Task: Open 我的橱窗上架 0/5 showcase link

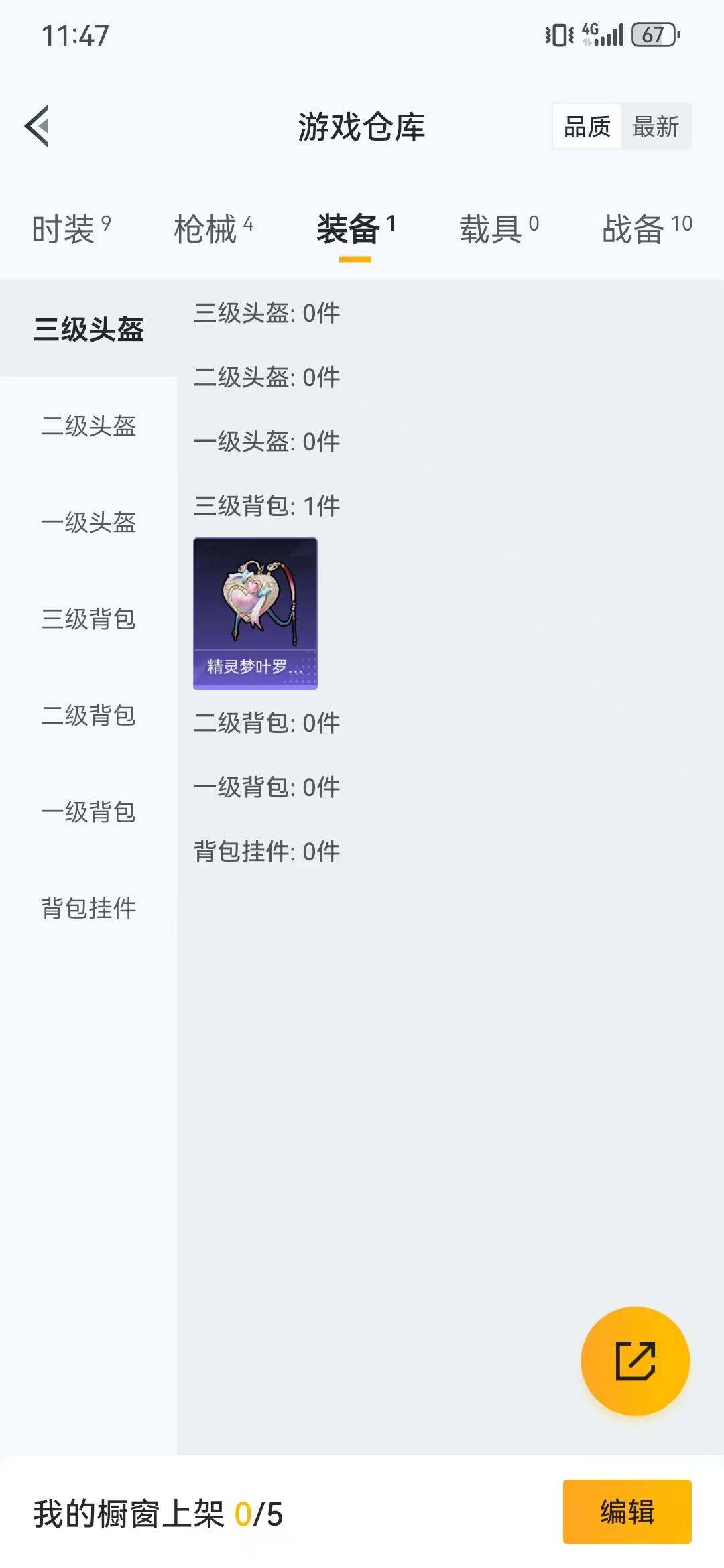Action: (158, 1513)
